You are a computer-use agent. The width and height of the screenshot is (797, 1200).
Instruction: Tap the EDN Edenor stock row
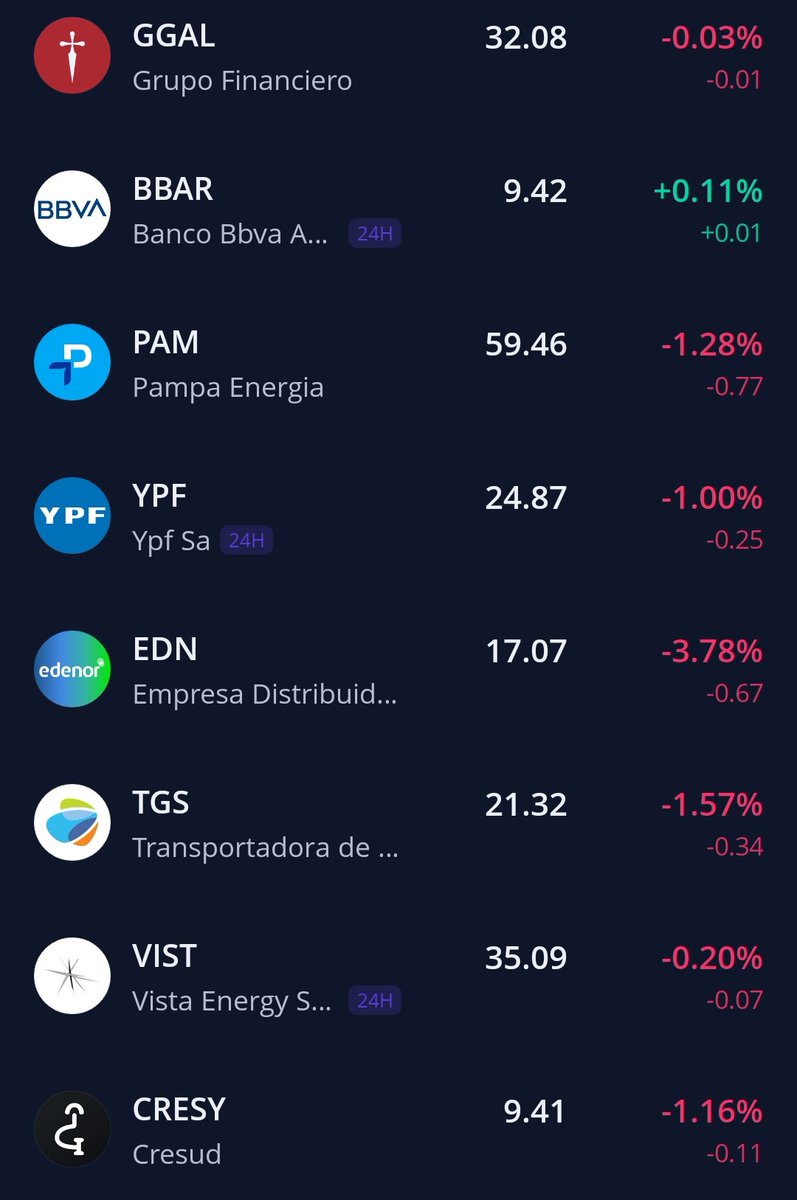(398, 670)
